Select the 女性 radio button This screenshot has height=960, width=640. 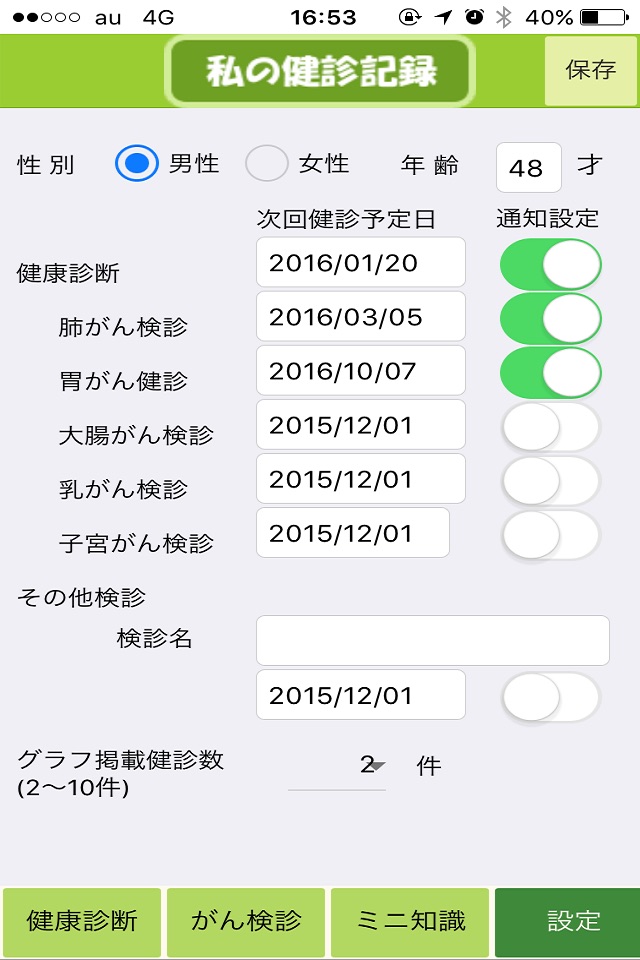266,163
